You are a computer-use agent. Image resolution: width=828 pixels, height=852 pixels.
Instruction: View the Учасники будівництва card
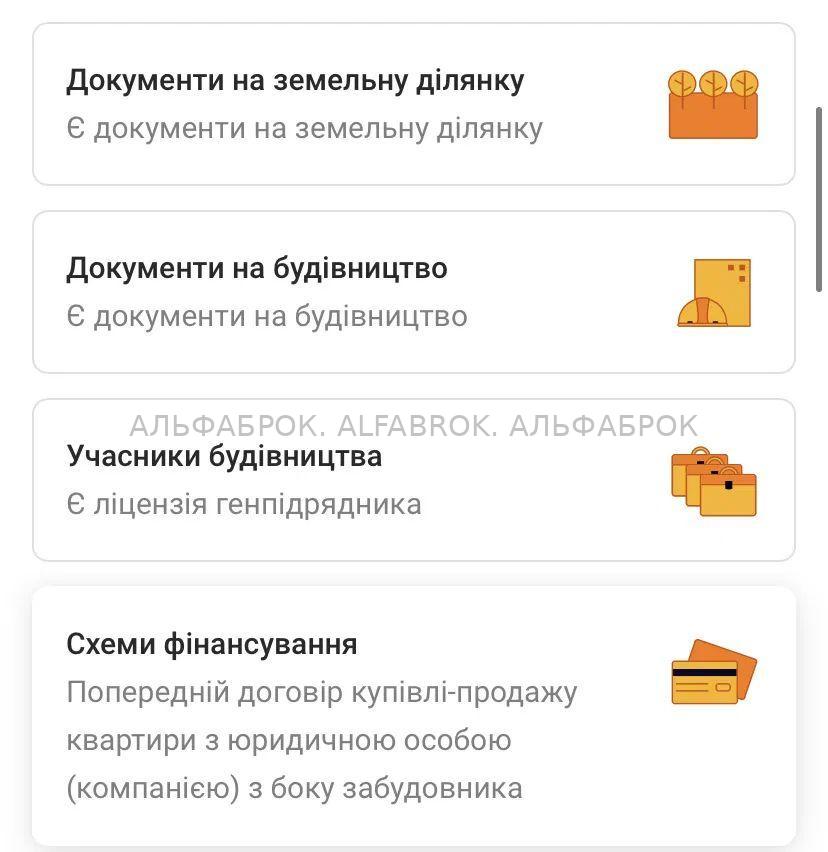coord(413,480)
